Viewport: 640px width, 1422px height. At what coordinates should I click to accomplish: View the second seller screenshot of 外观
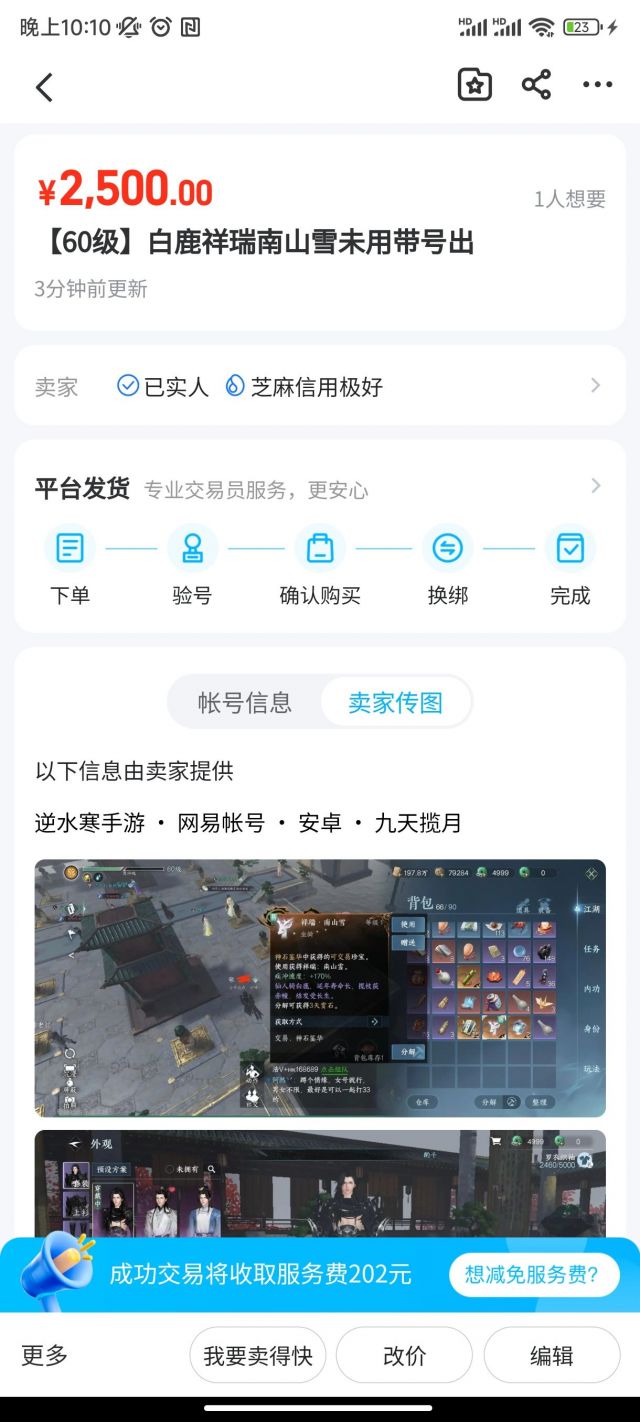(320, 1184)
